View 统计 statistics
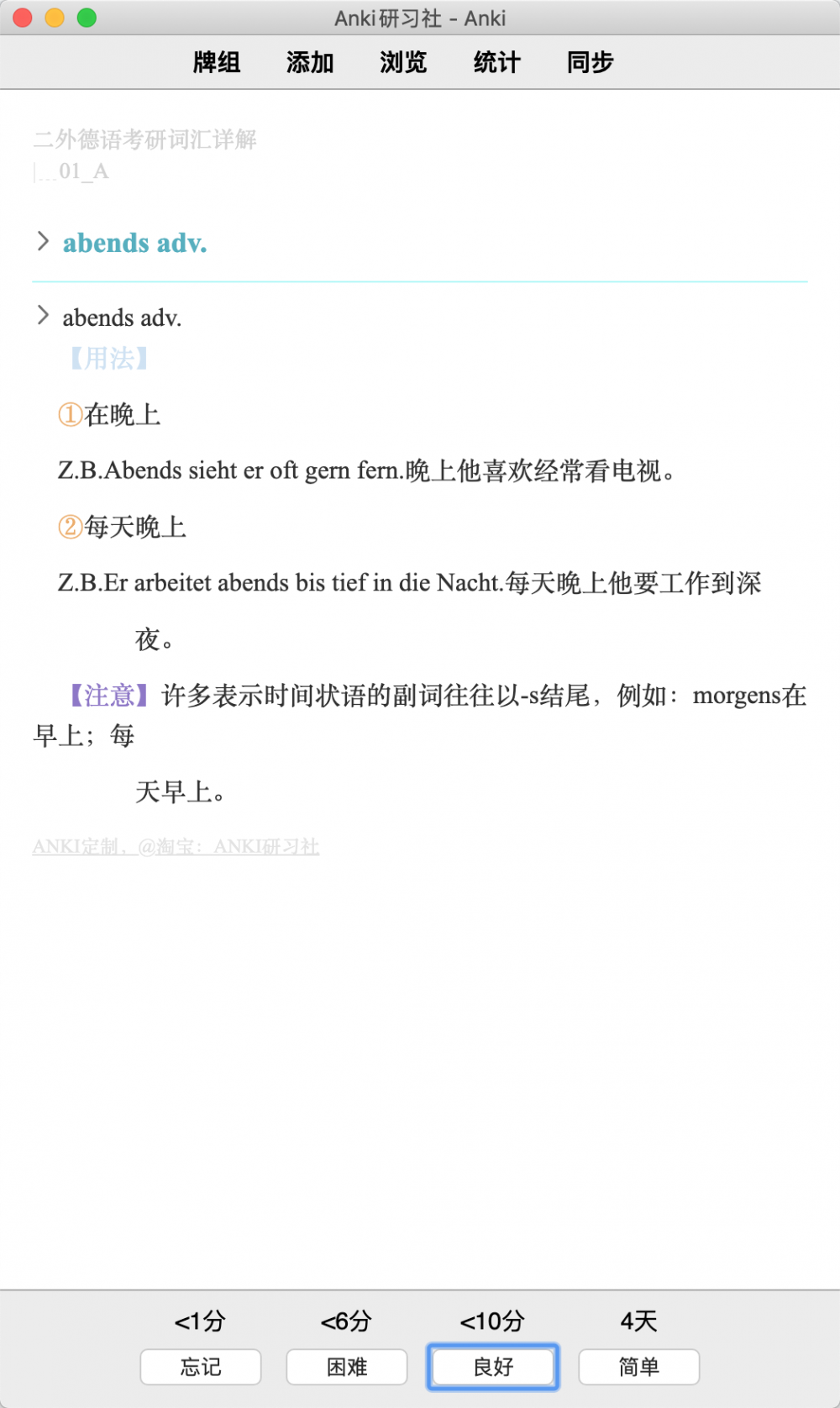The height and width of the screenshot is (1408, 840). coord(496,62)
